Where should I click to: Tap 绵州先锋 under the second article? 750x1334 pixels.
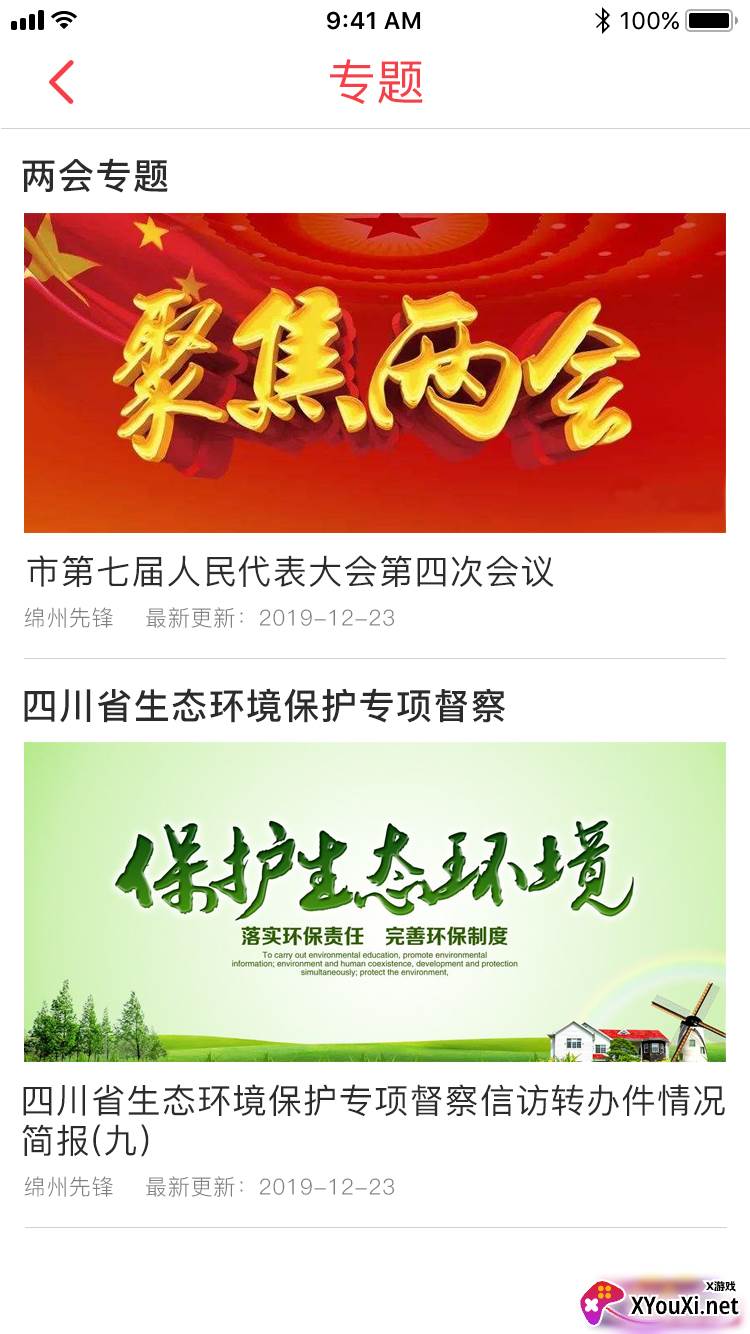[x=68, y=1187]
